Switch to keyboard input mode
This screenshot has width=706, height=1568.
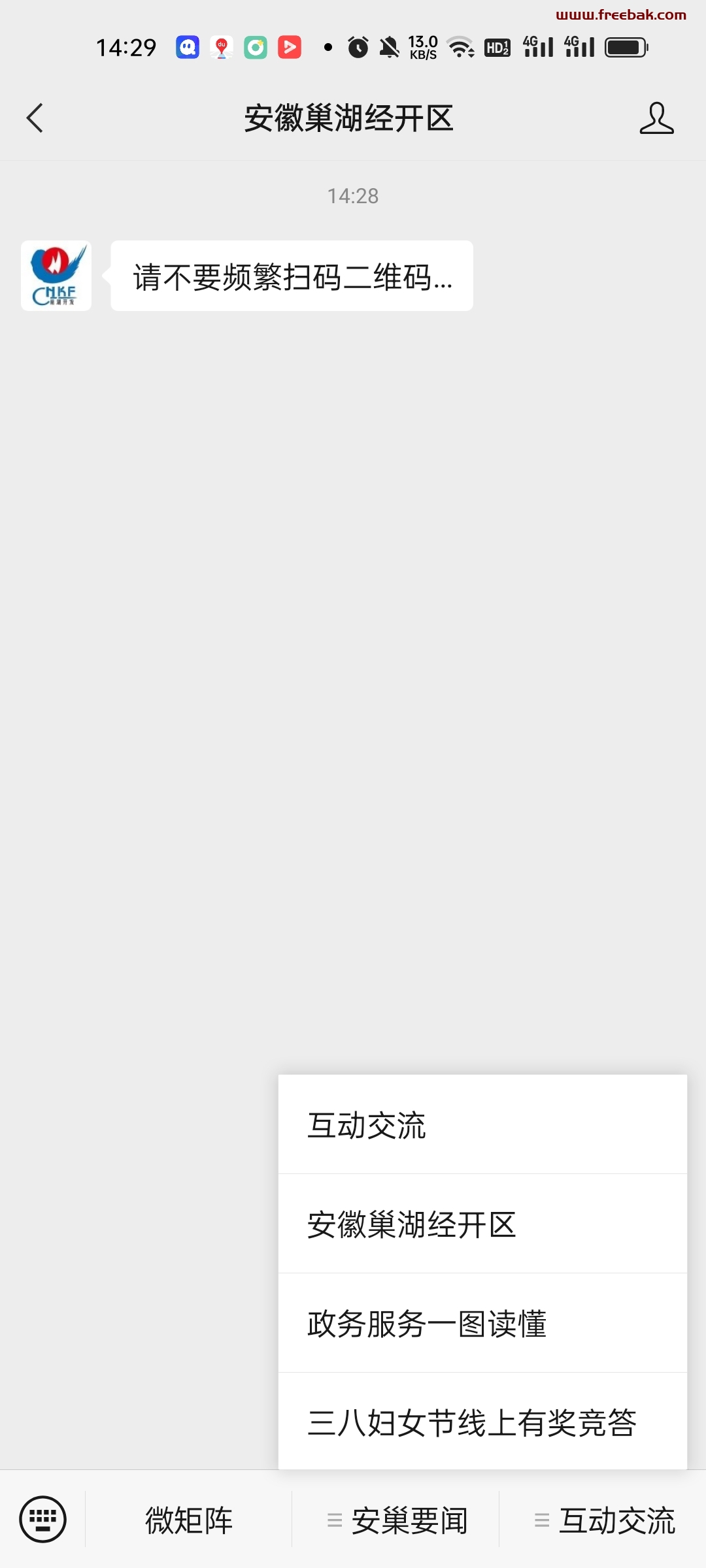(x=43, y=1519)
